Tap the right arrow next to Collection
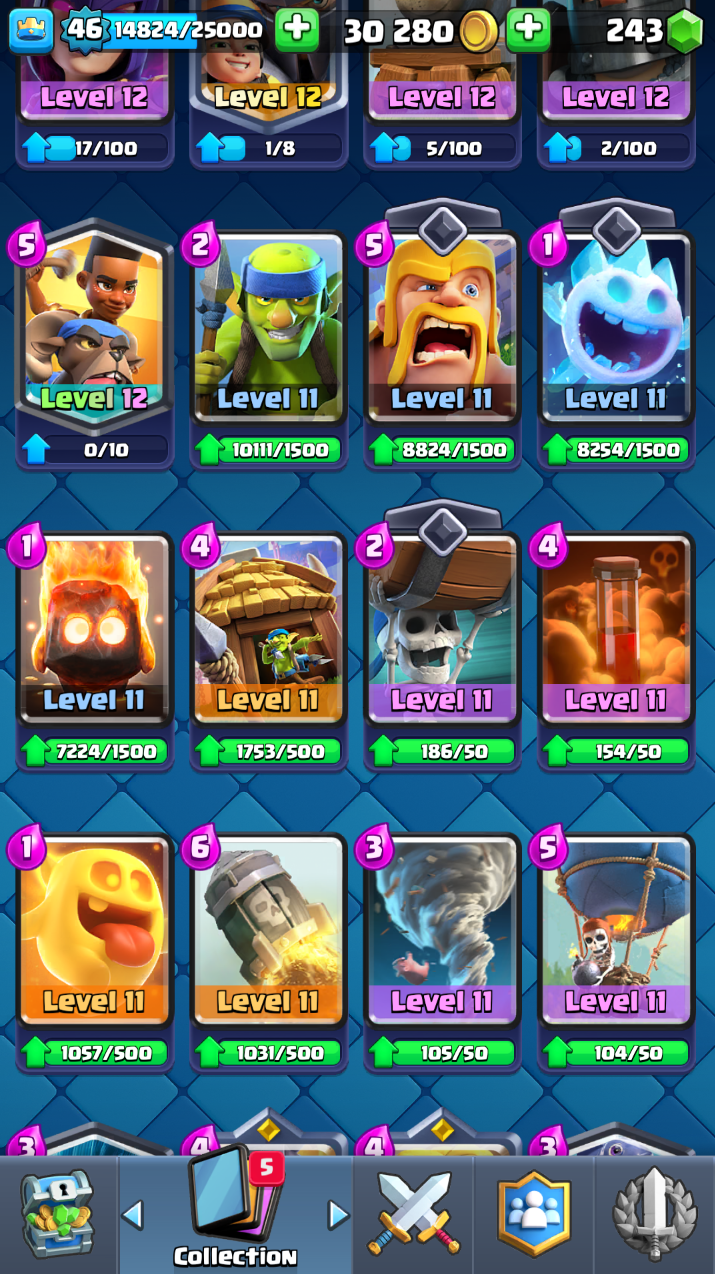The image size is (715, 1274). (x=339, y=1215)
